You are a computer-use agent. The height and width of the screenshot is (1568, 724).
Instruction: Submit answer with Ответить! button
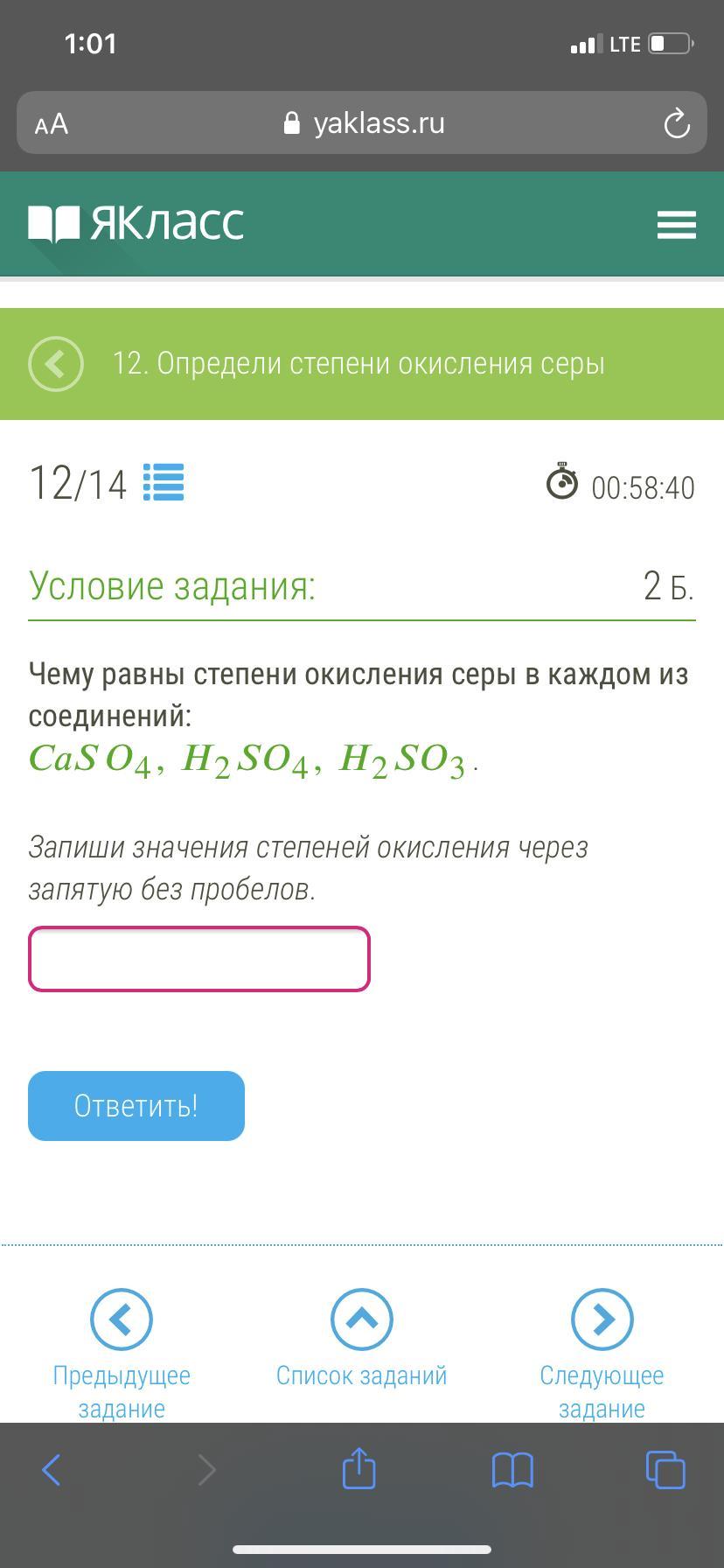(136, 1105)
